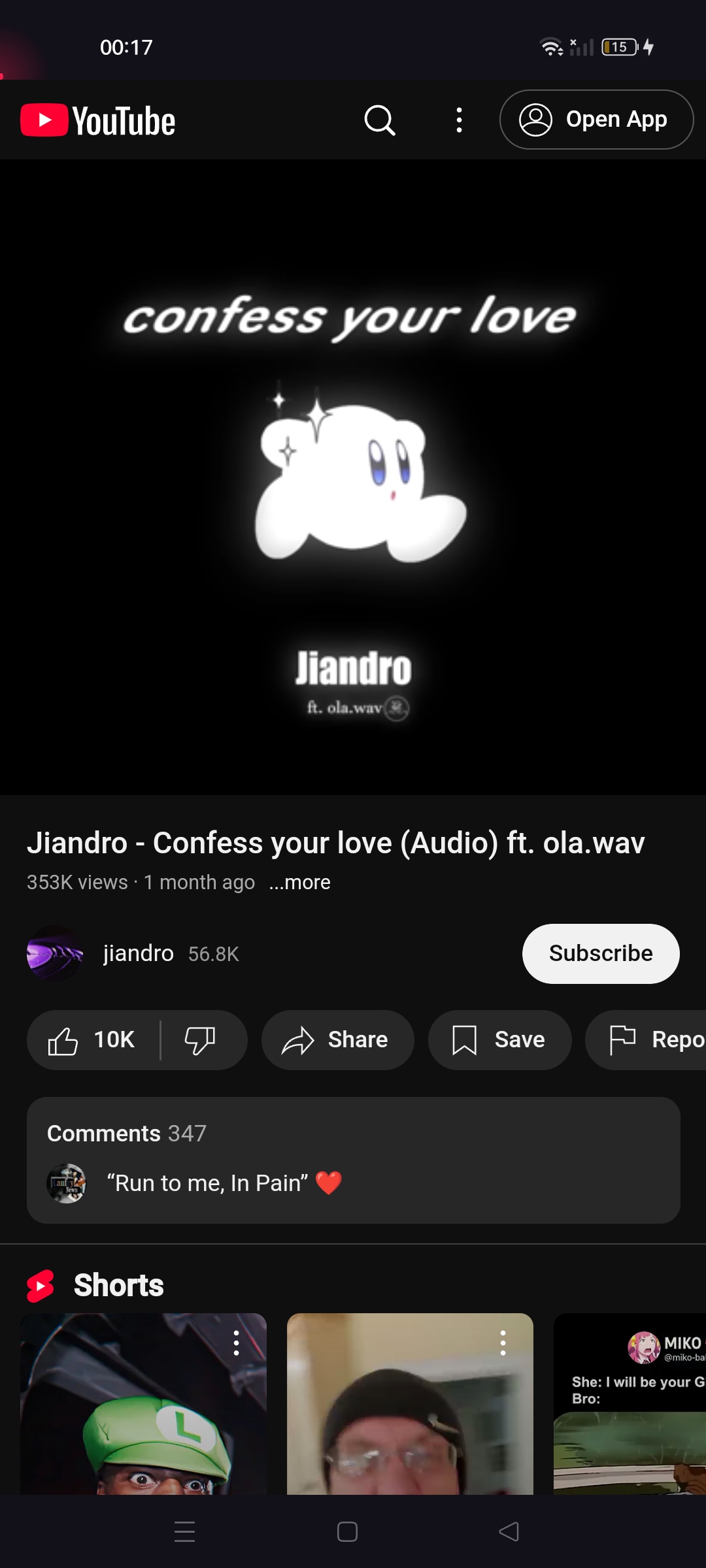
Task: Open options for the Luigi cap Short
Action: [237, 1343]
